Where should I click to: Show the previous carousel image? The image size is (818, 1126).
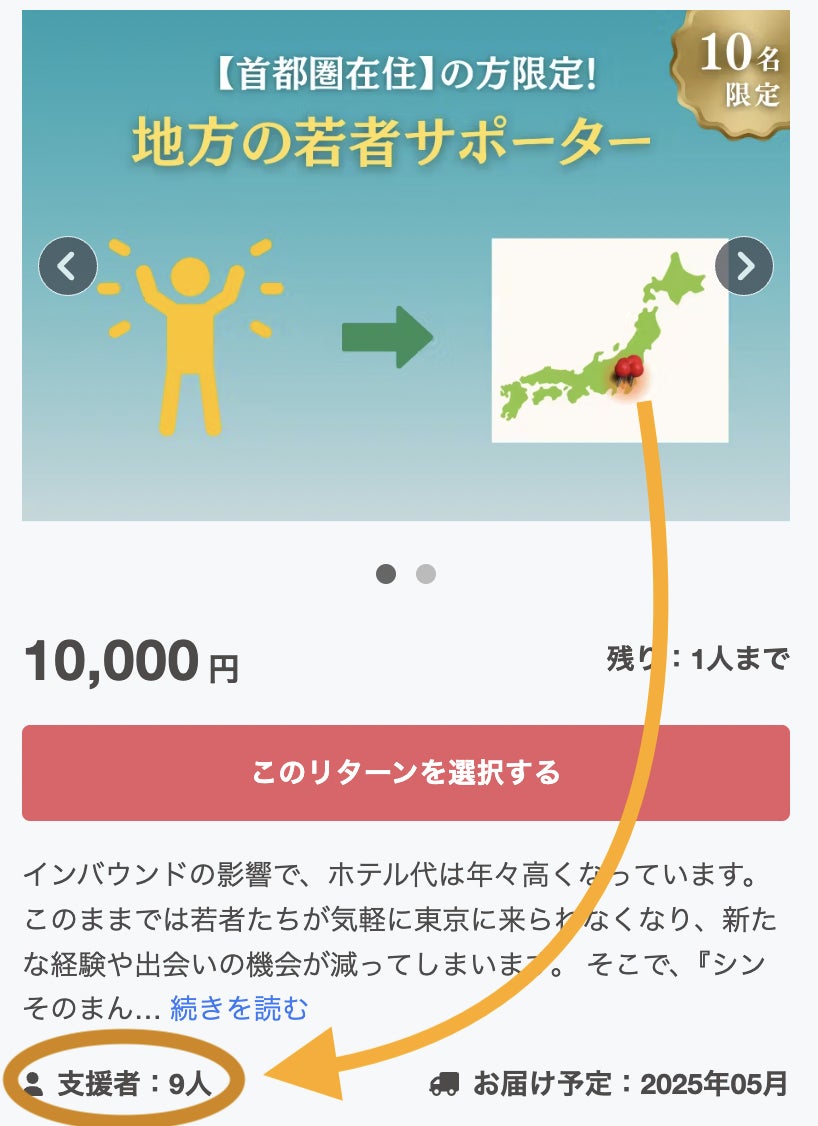click(x=68, y=266)
